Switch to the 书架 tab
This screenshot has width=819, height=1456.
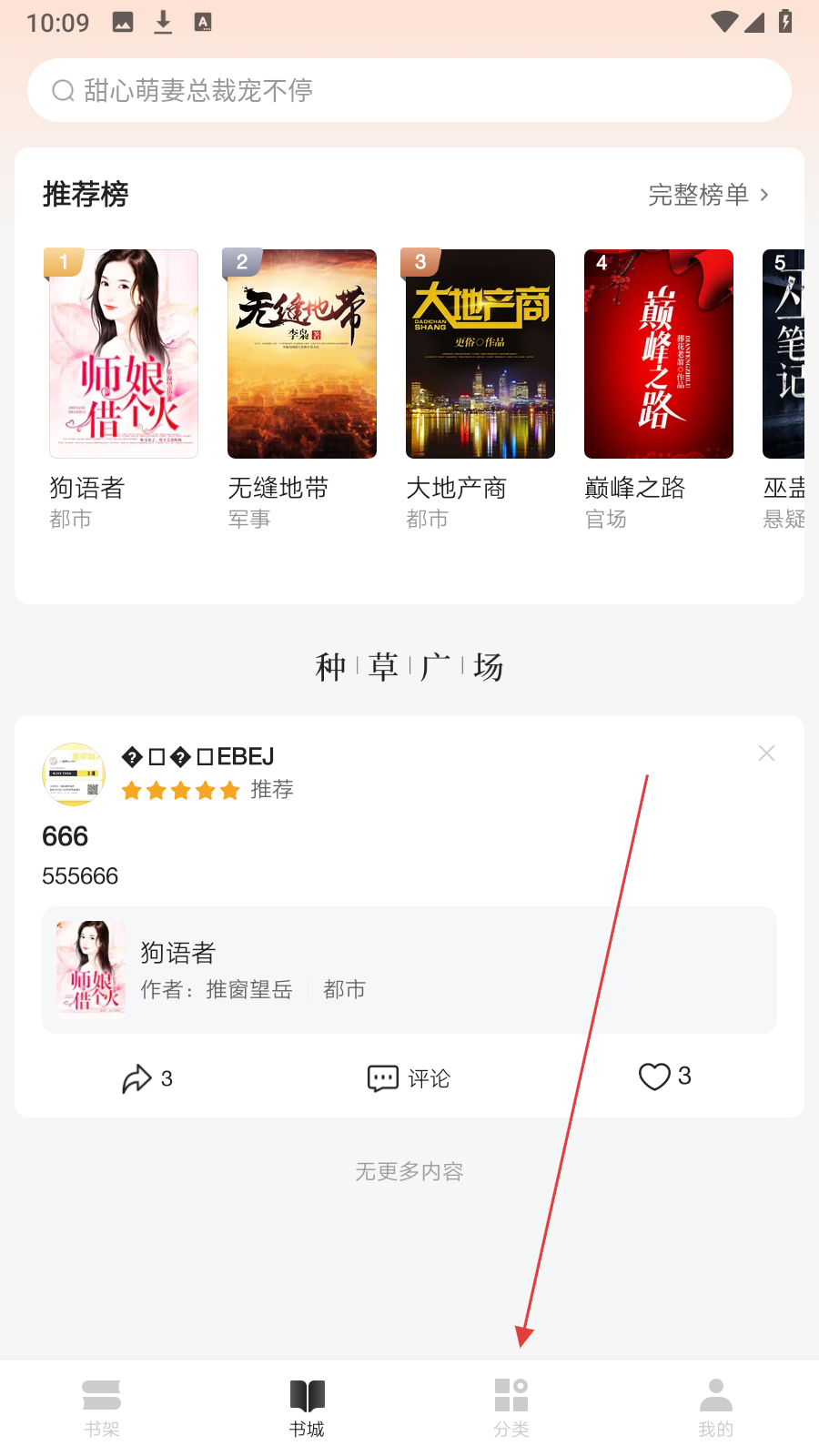102,1408
